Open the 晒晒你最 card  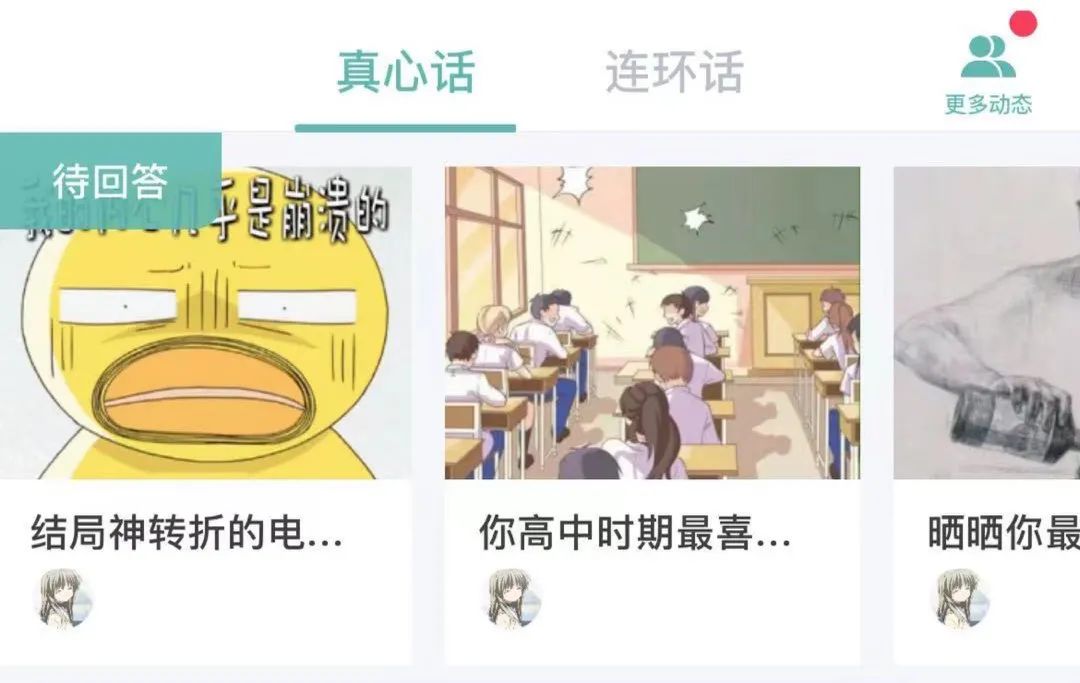[x=990, y=400]
